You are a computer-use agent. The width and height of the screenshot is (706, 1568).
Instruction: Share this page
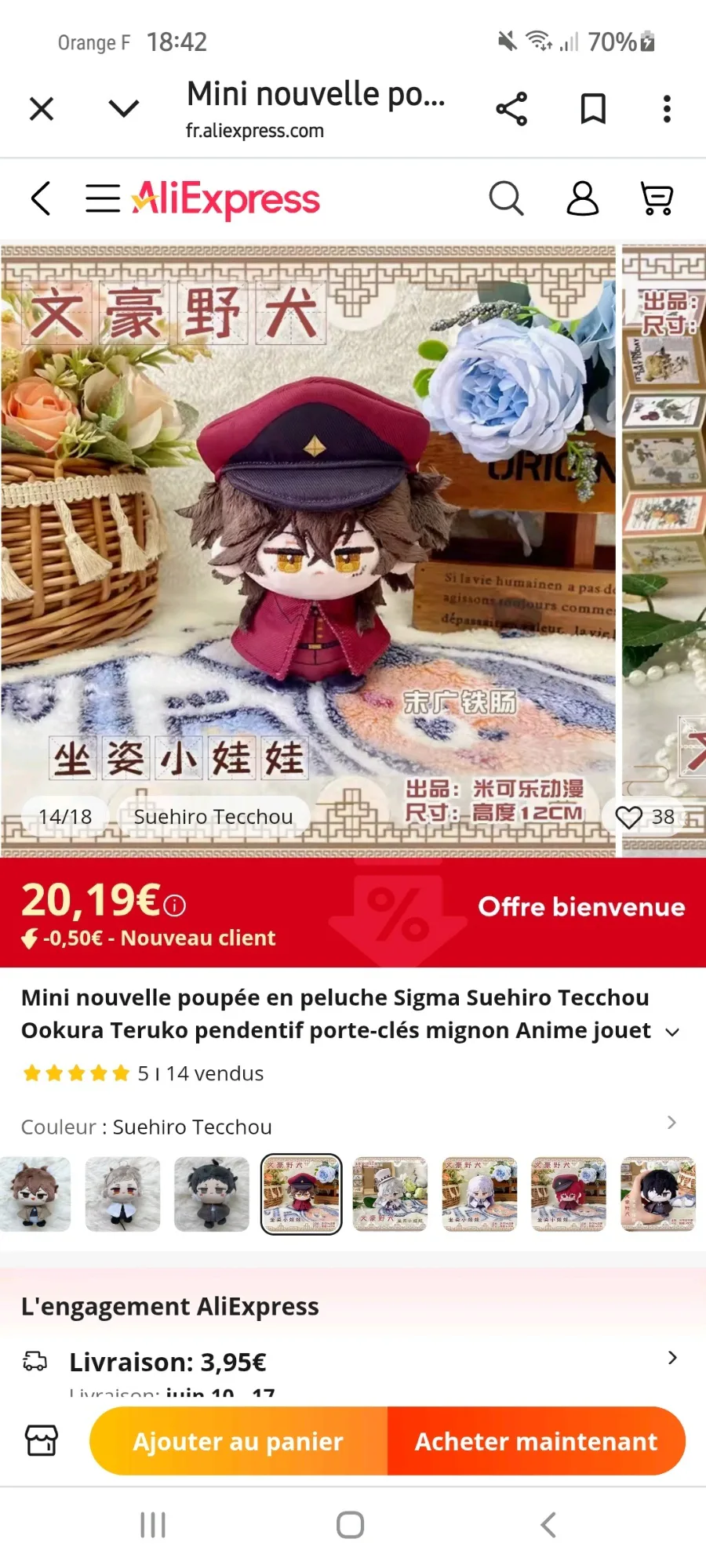tap(511, 108)
